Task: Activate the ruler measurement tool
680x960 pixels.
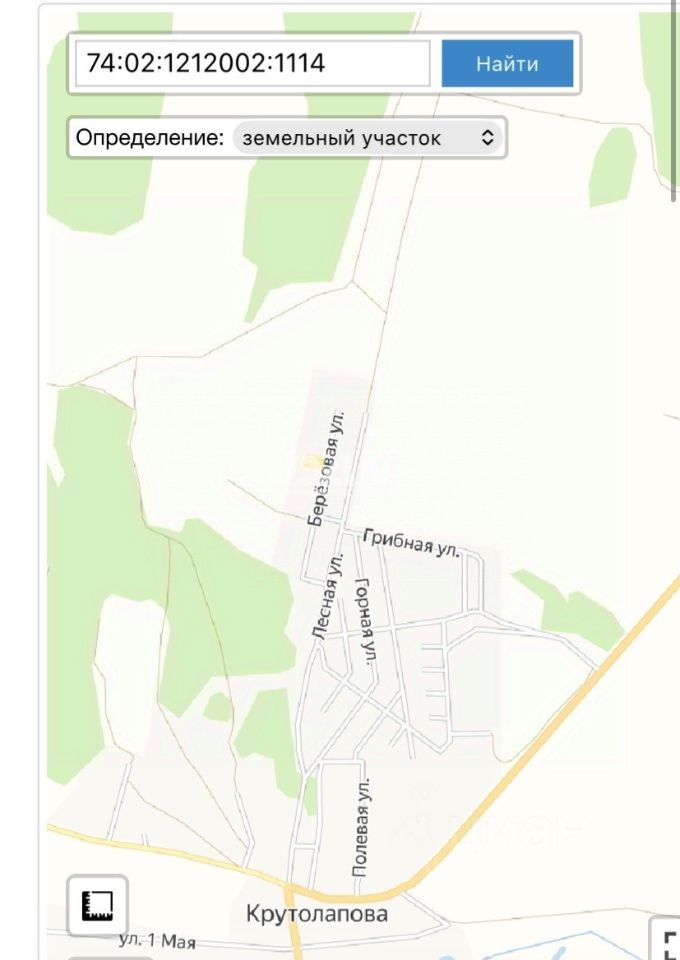Action: click(x=98, y=906)
